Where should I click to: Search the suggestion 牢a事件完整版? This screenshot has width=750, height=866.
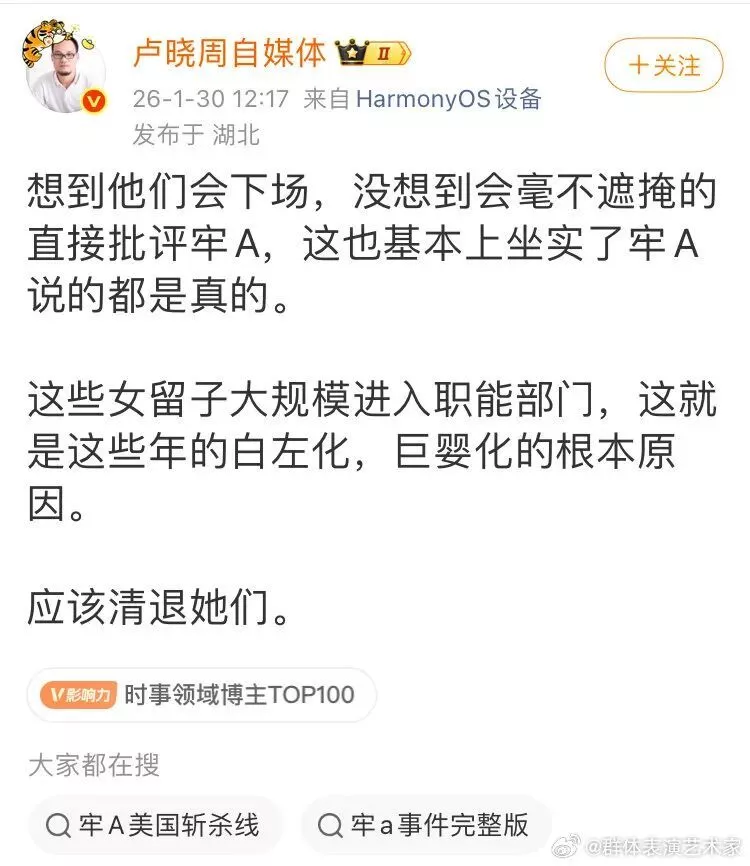click(x=426, y=825)
